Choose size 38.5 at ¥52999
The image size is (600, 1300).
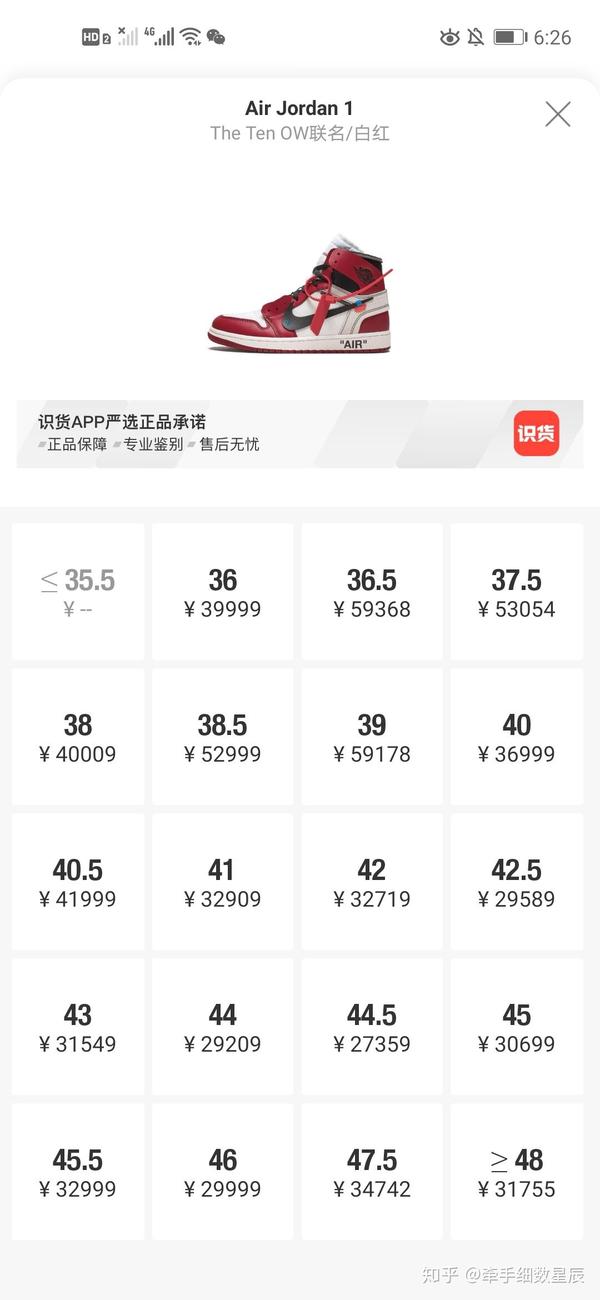click(222, 737)
